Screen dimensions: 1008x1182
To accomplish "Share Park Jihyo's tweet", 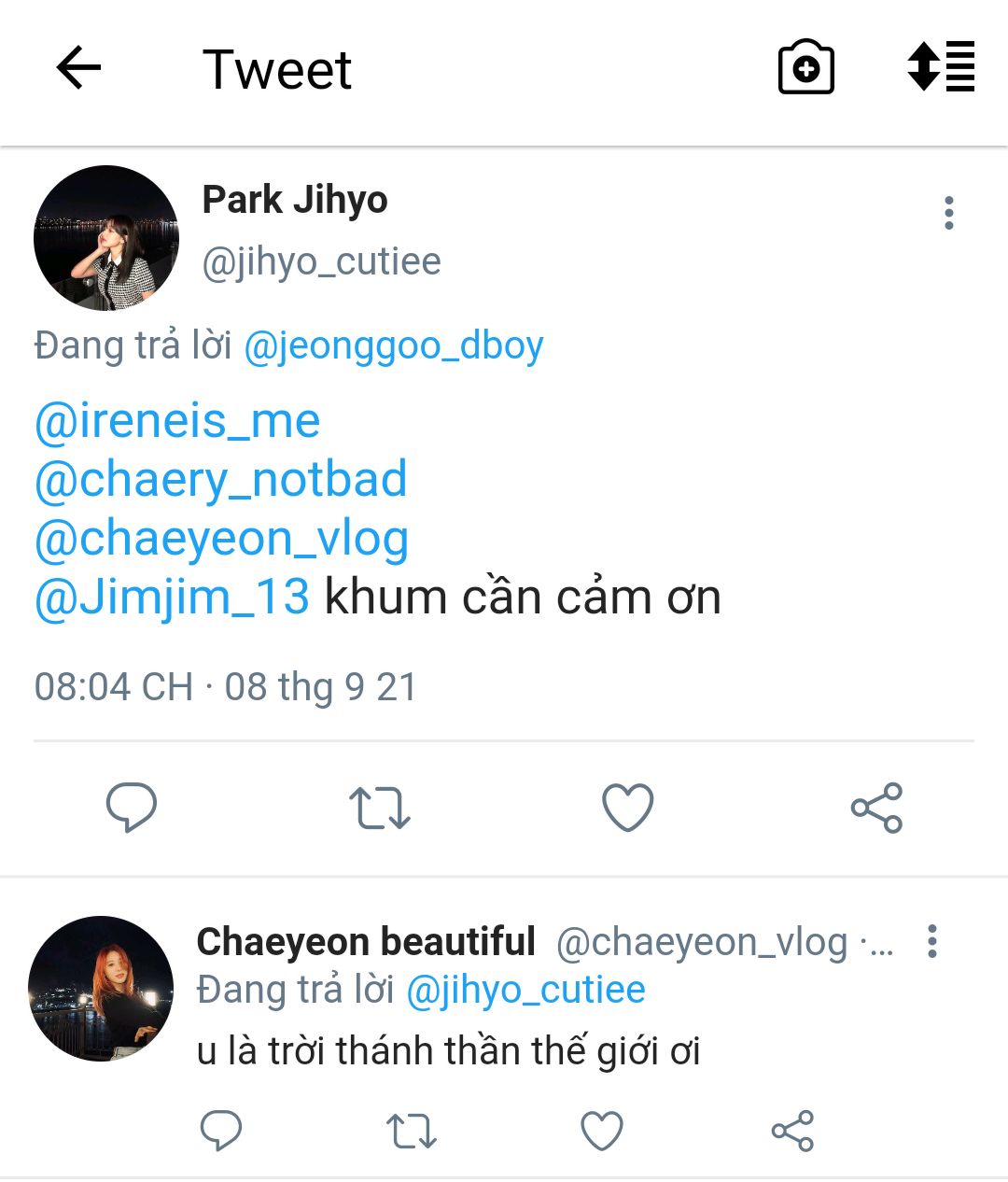I will 876,808.
